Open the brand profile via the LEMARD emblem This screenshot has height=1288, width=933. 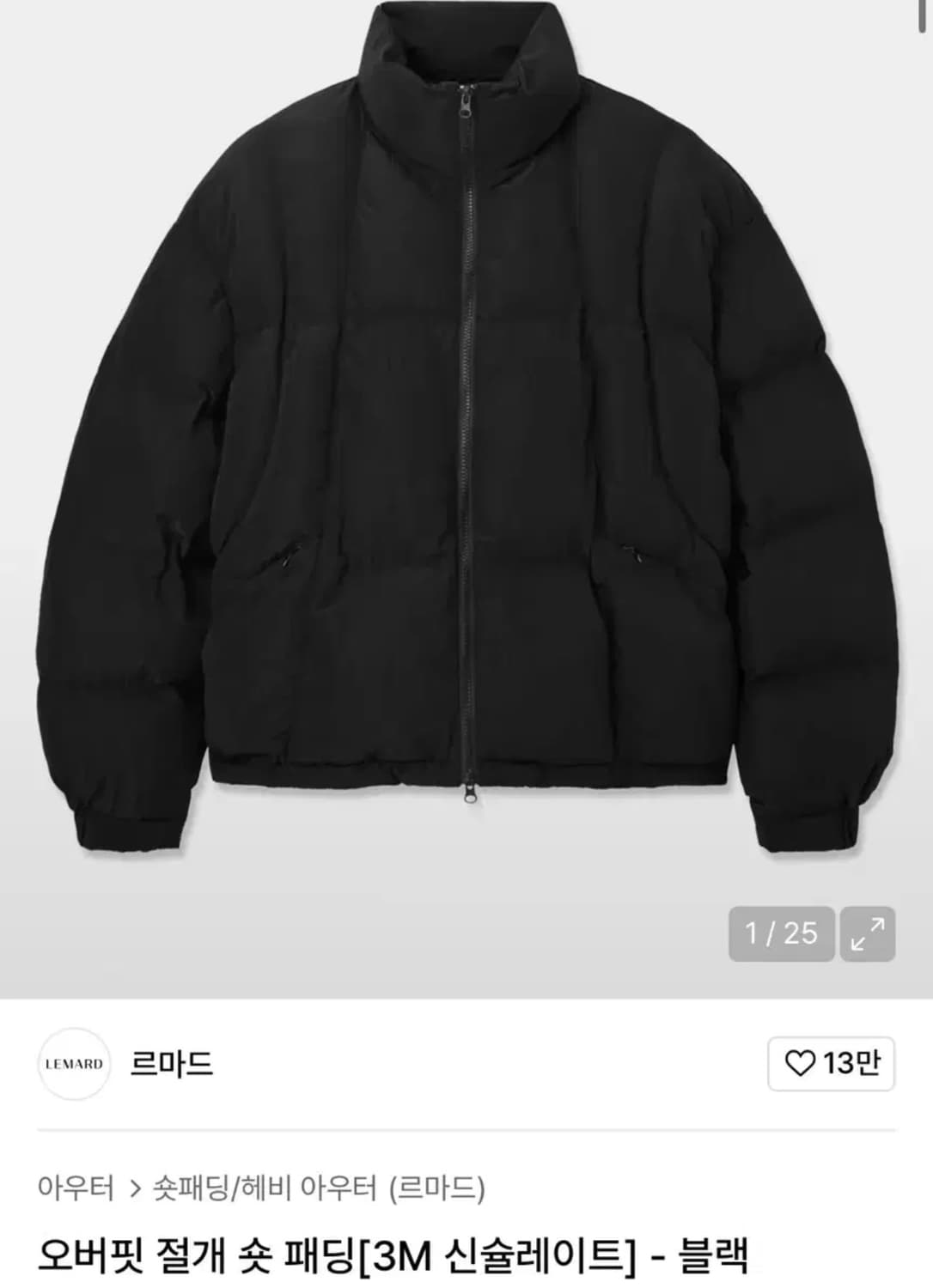[x=74, y=1062]
